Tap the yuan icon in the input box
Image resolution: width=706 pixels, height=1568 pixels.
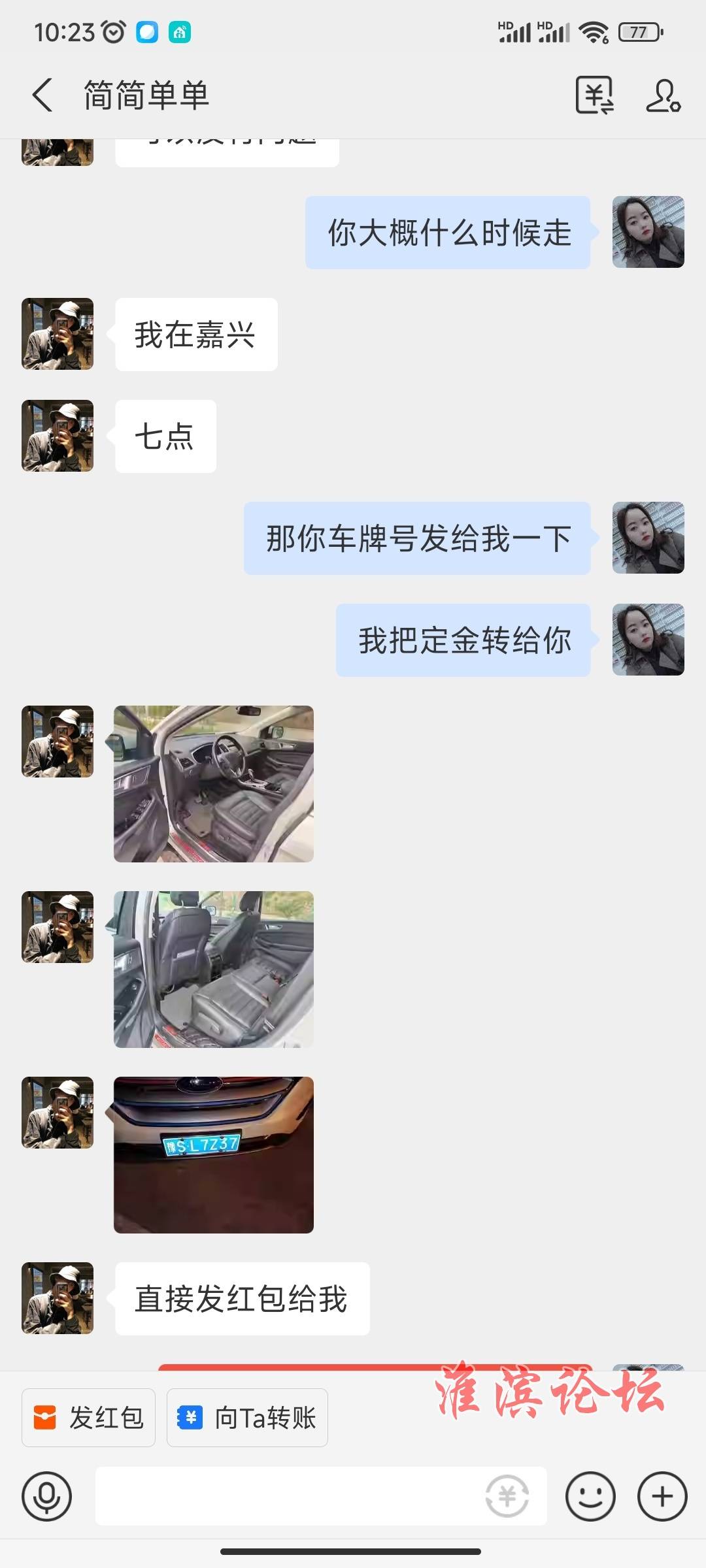coord(507,1496)
